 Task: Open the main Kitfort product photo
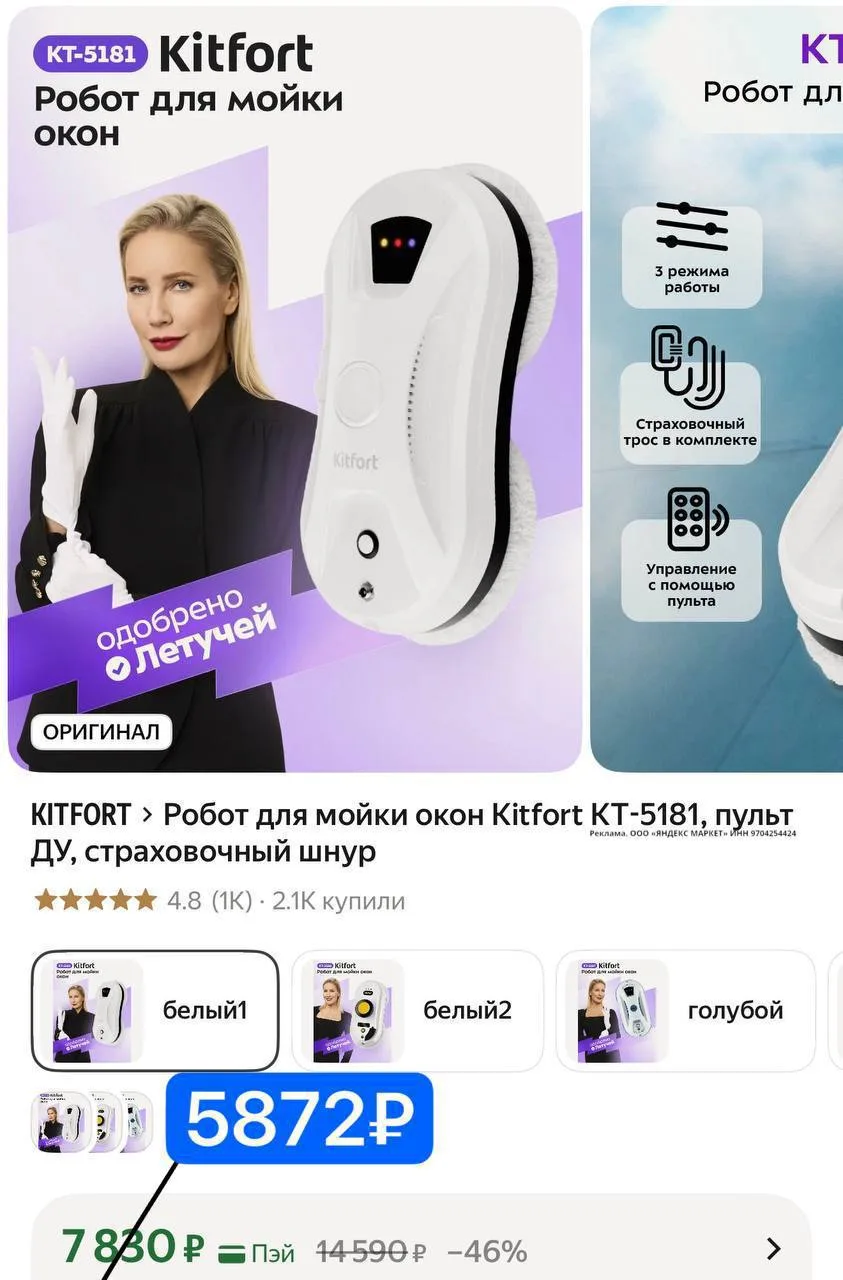pos(295,390)
